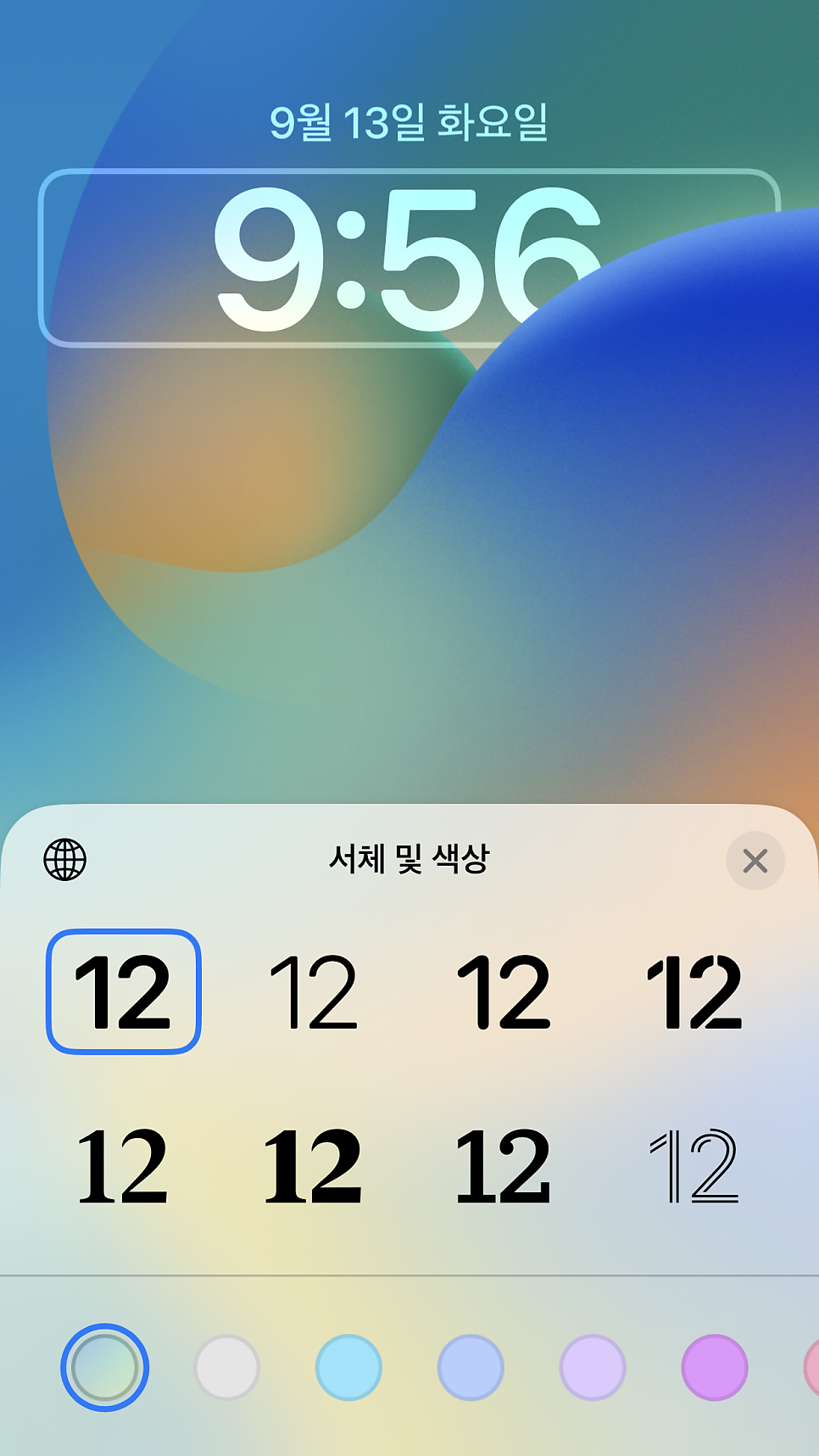Screen dimensions: 819x1456
Task: Pick the rounded bold font style
Action: pyautogui.click(x=504, y=991)
